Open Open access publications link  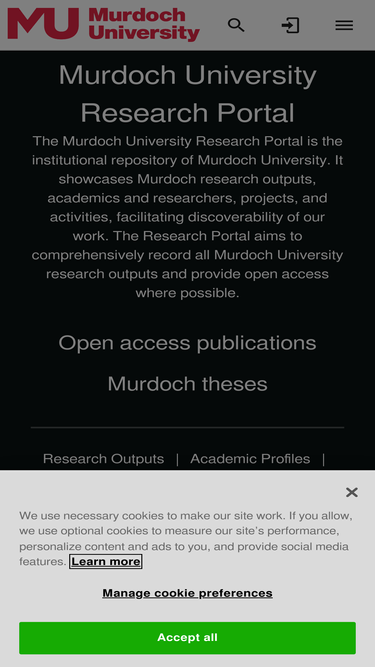pyautogui.click(x=188, y=343)
